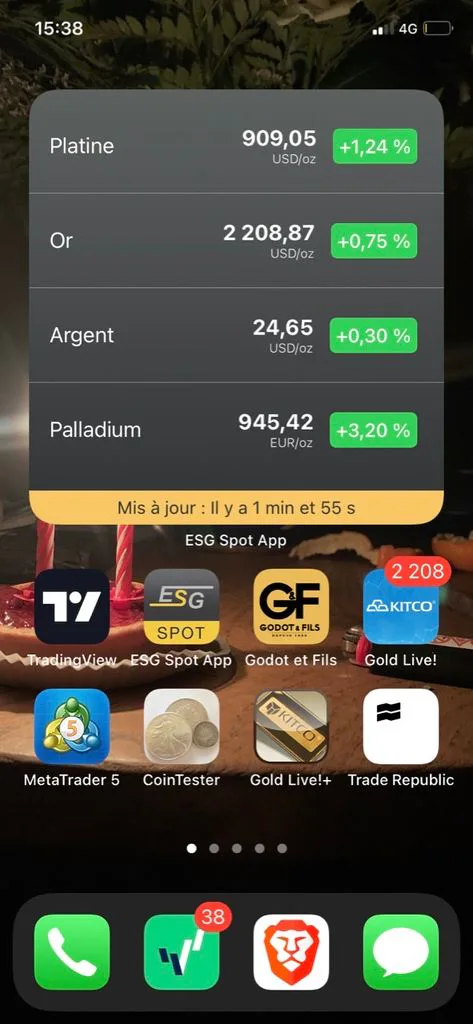Launch the CoinTester app
The height and width of the screenshot is (1024, 473).
click(x=182, y=726)
